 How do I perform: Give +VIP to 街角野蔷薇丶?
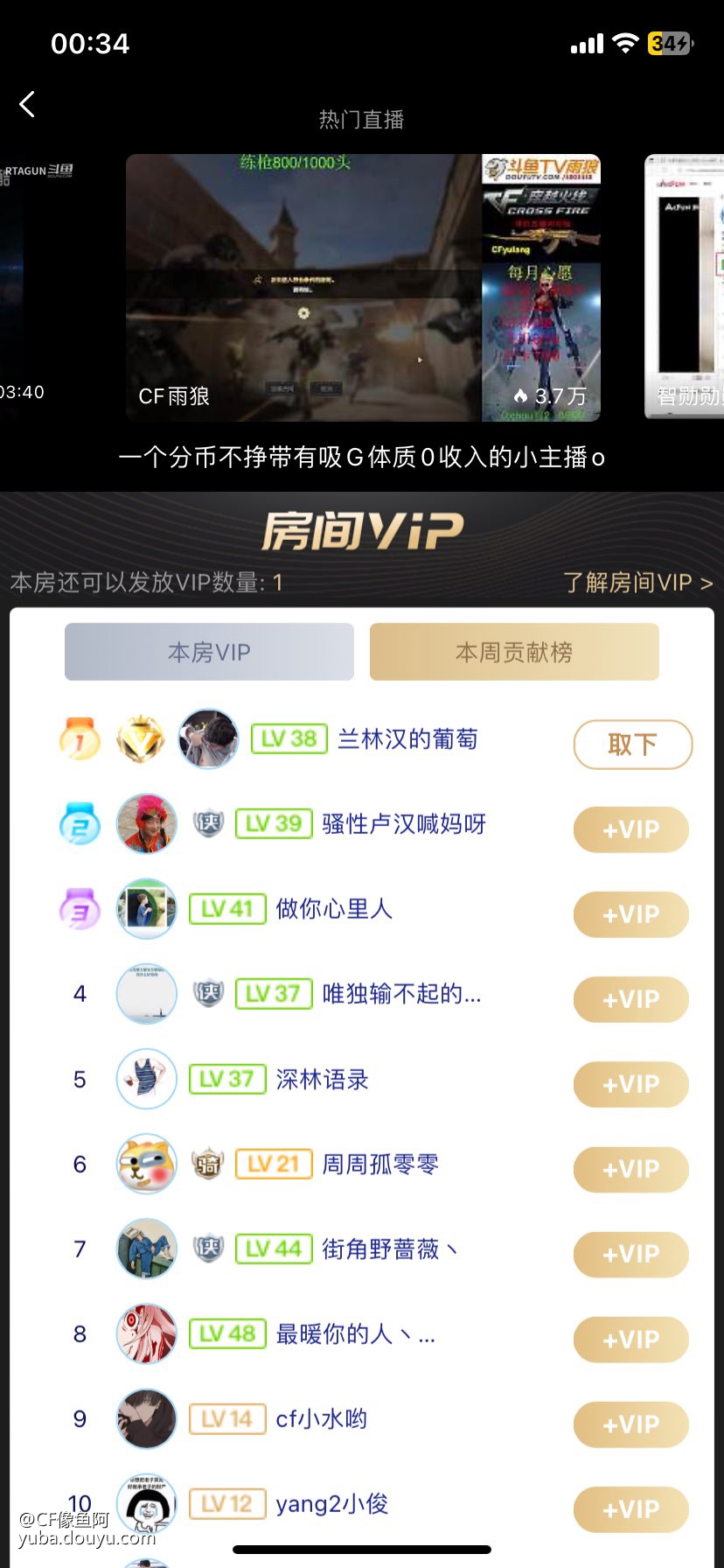(x=630, y=1254)
